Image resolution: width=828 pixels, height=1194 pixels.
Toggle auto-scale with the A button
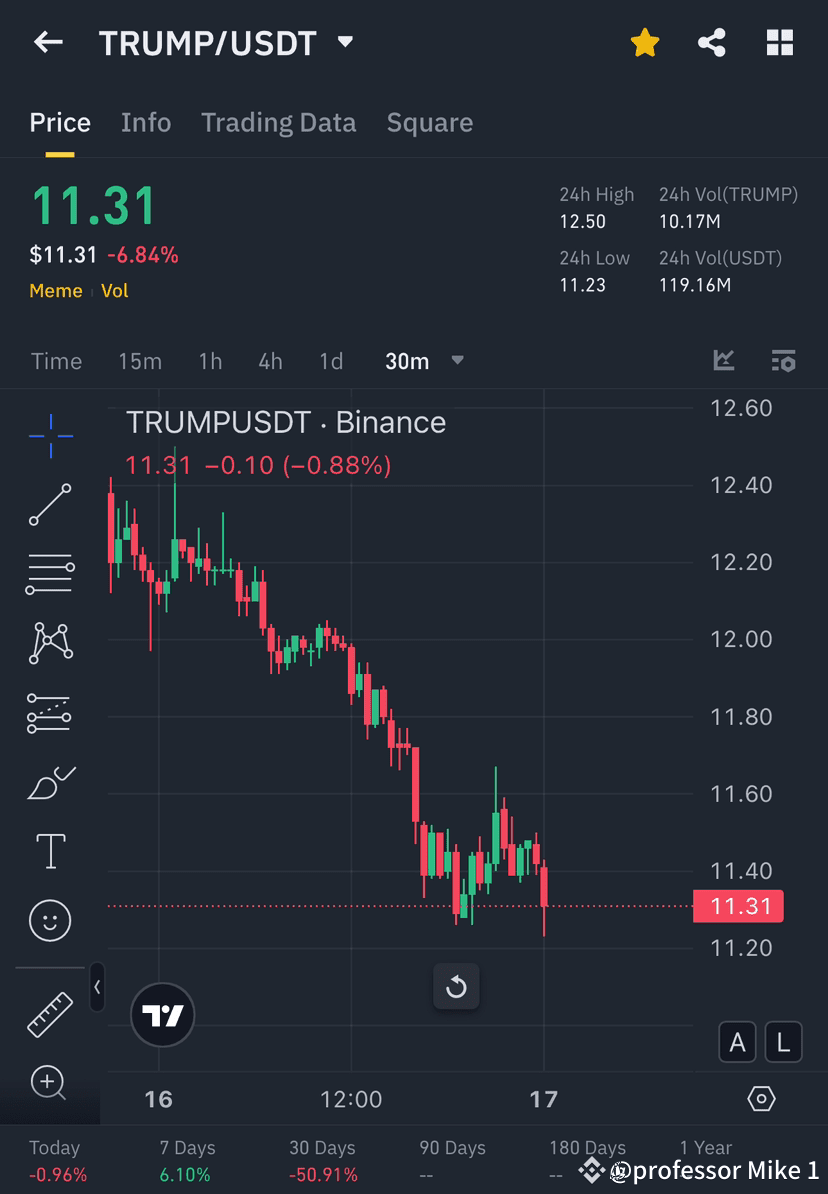737,1042
